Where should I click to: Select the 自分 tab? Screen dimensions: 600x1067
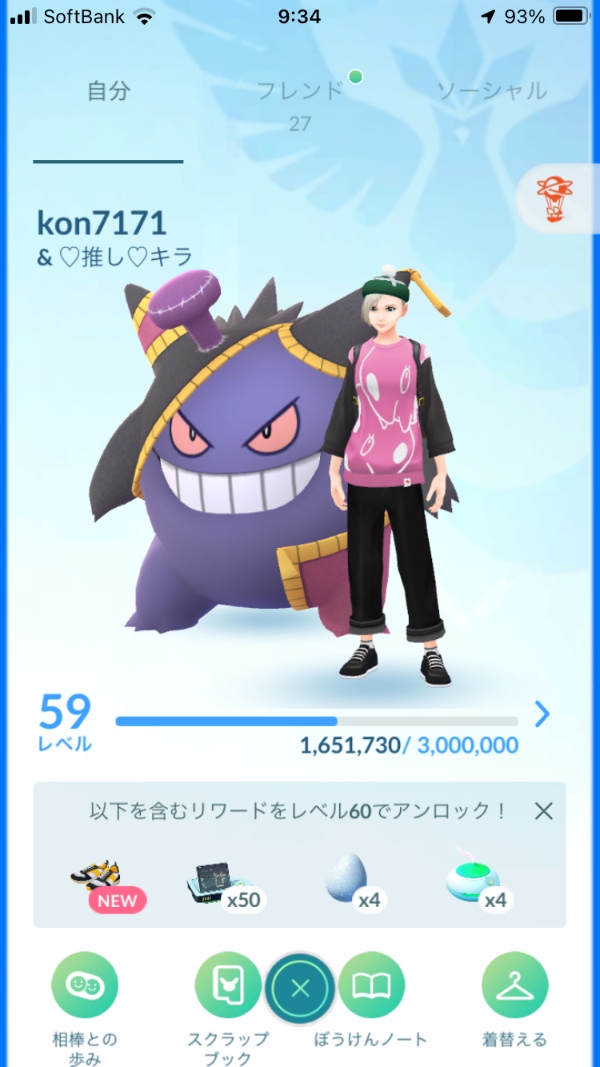(x=108, y=91)
